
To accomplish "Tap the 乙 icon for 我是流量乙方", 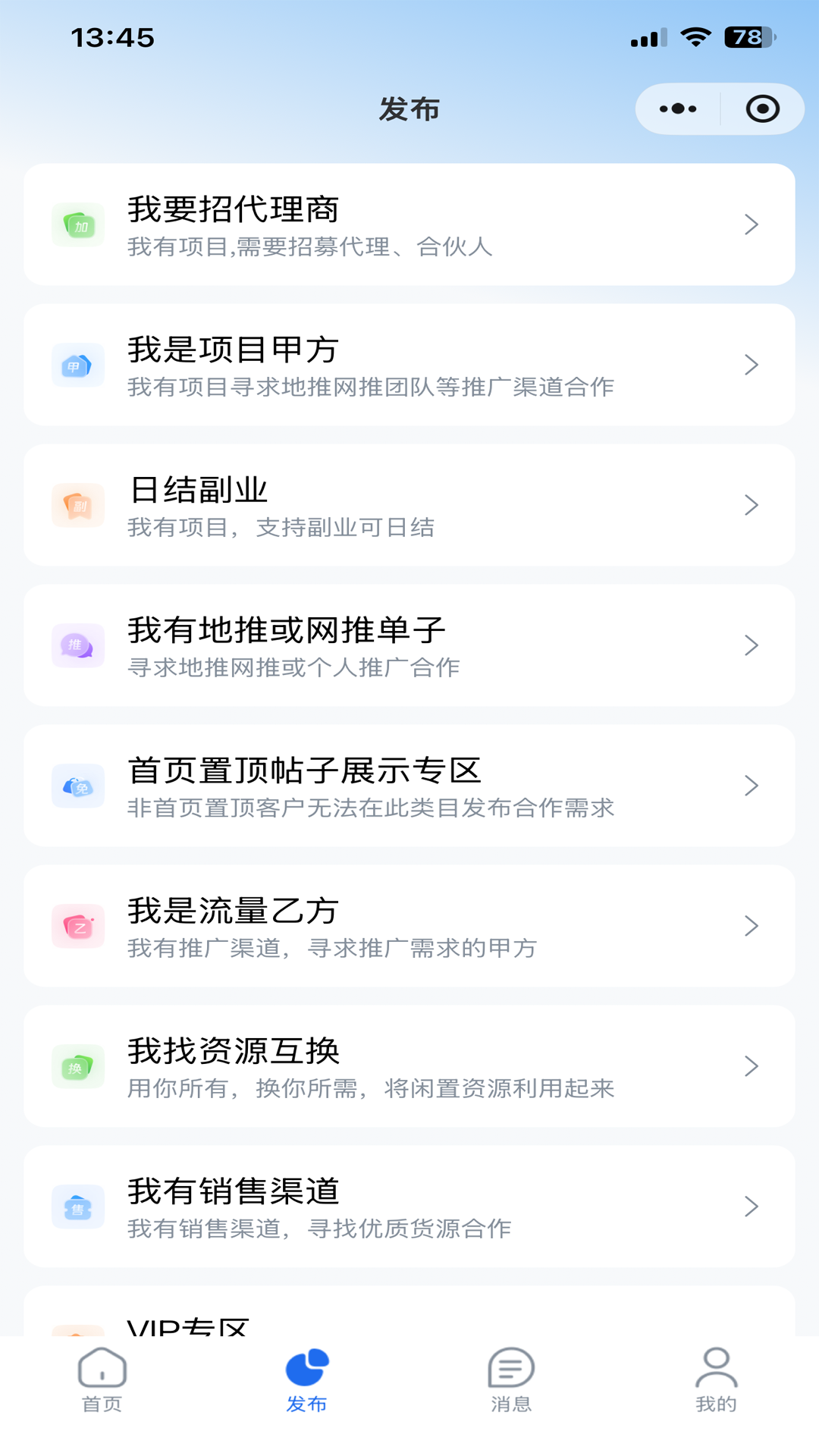I will click(x=78, y=926).
